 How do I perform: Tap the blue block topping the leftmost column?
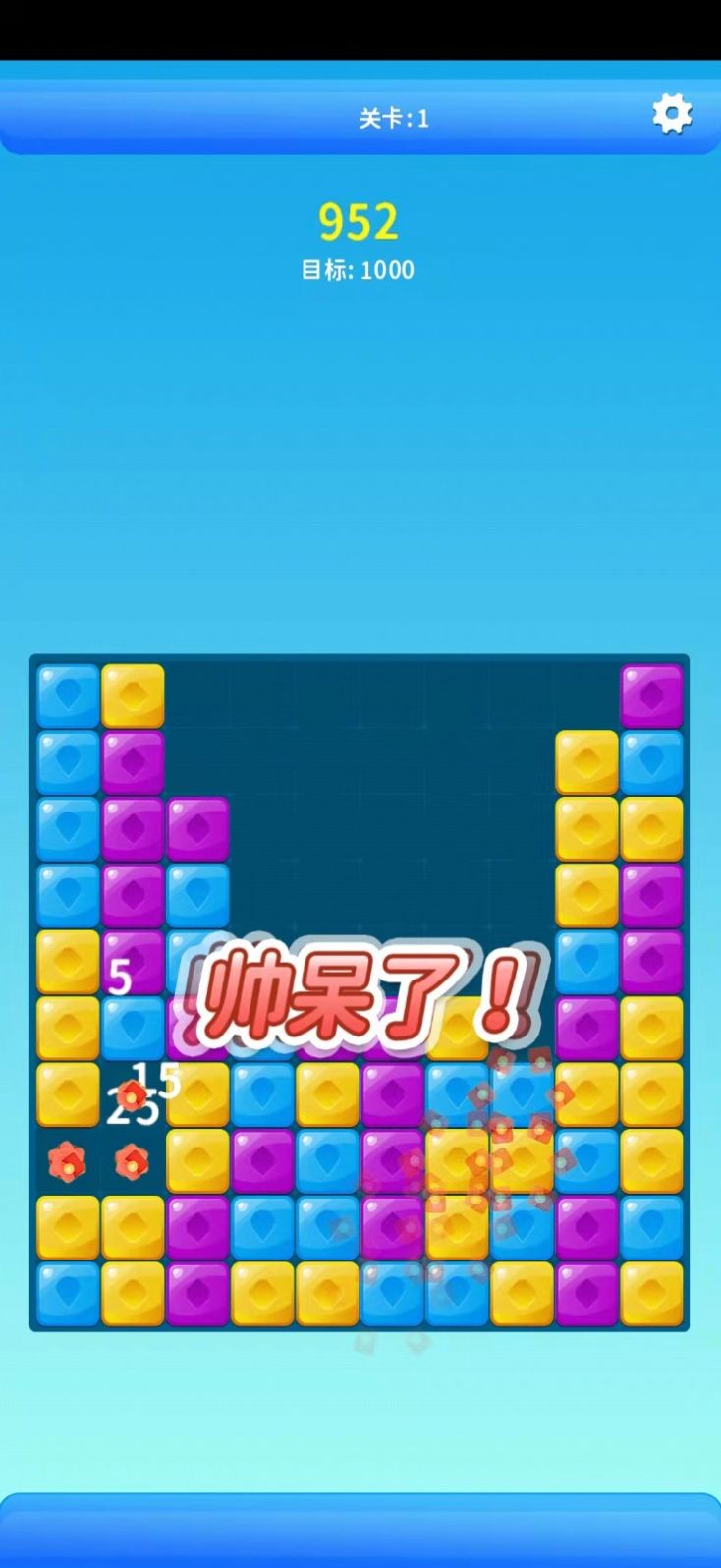[x=68, y=696]
